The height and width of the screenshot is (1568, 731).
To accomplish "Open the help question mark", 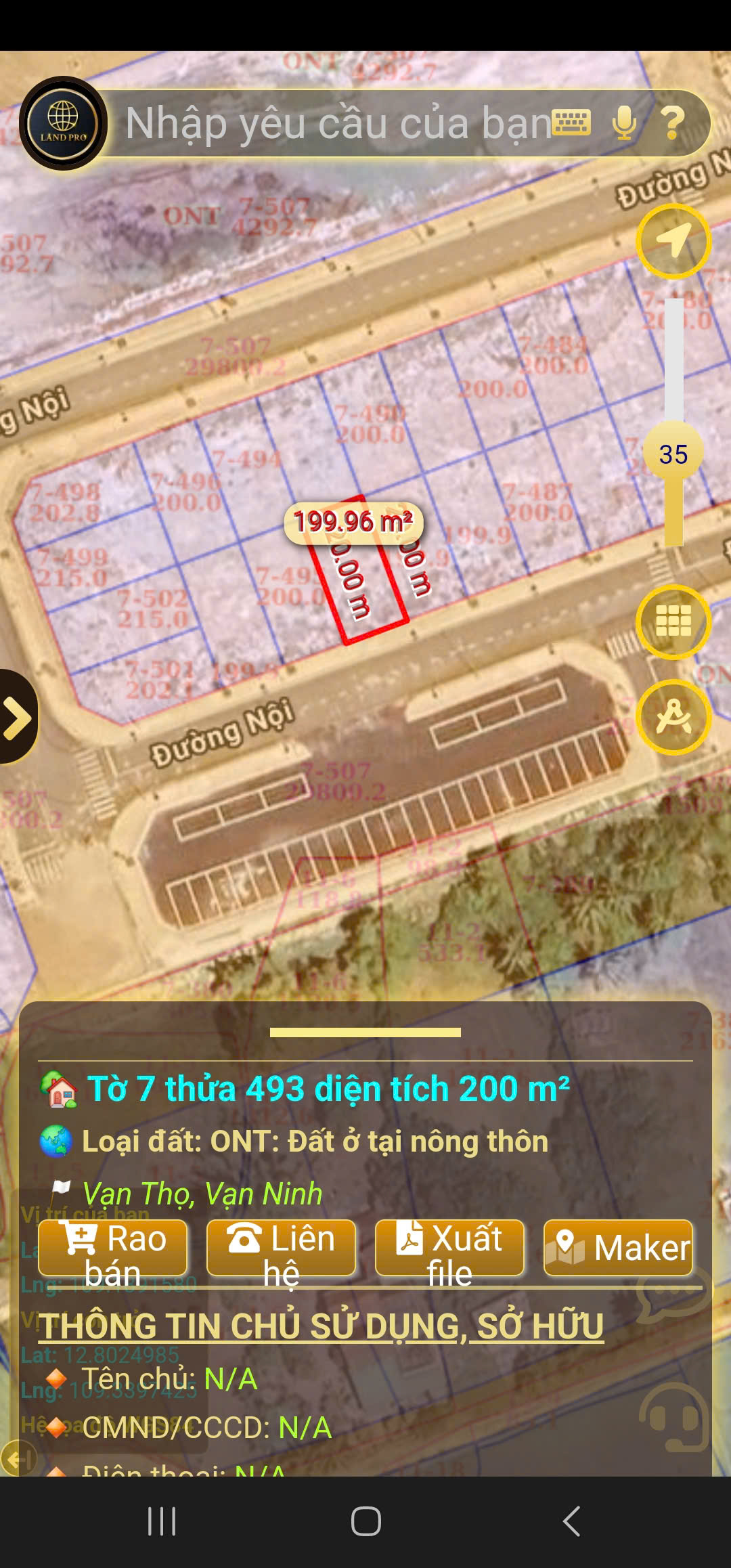I will click(672, 123).
